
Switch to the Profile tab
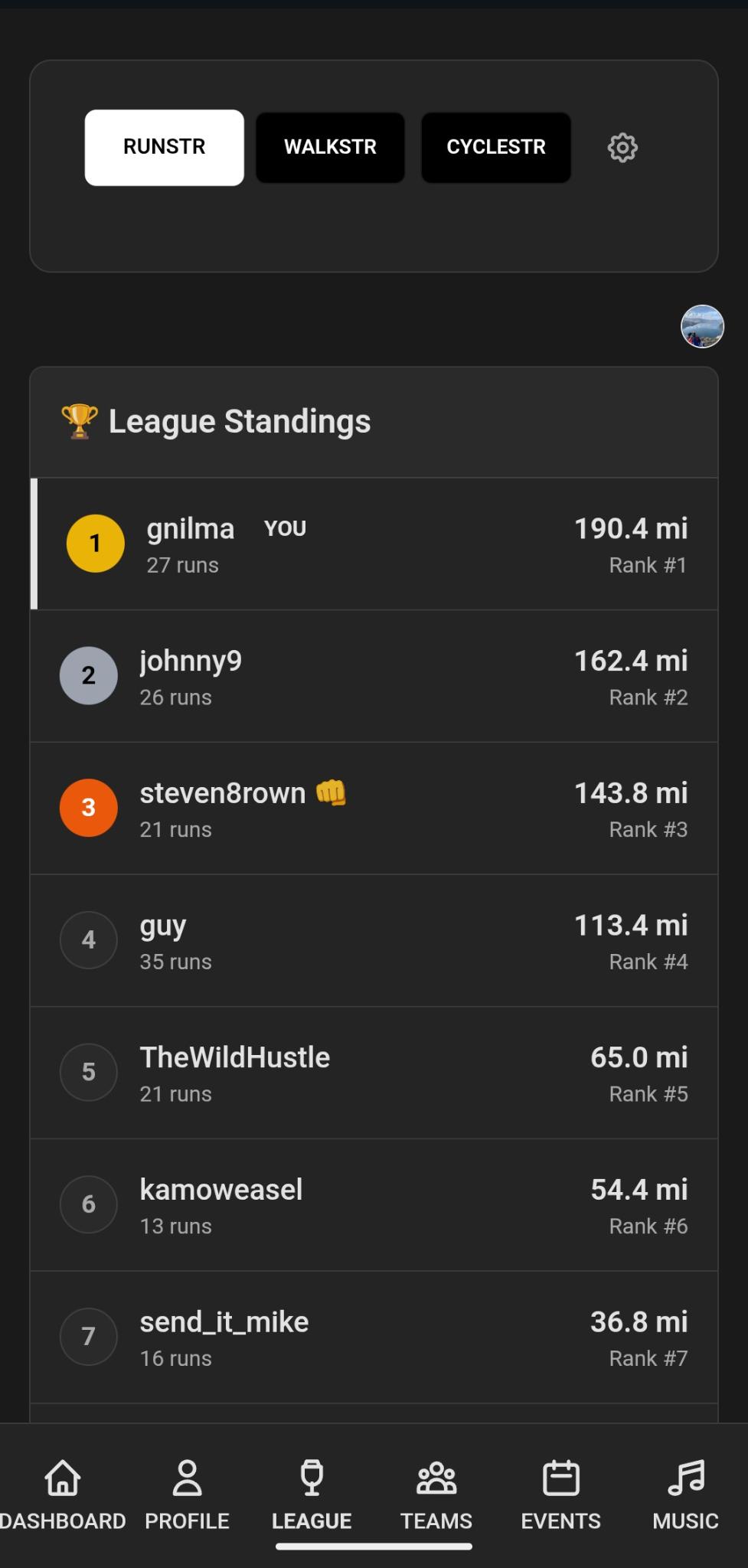pos(187,1494)
